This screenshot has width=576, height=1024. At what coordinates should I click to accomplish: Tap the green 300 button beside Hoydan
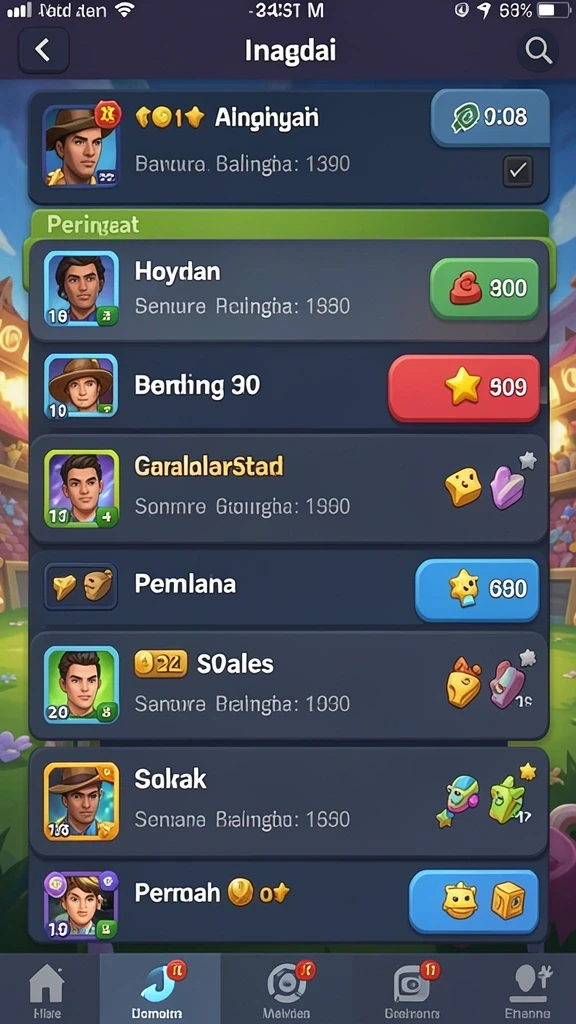click(485, 289)
